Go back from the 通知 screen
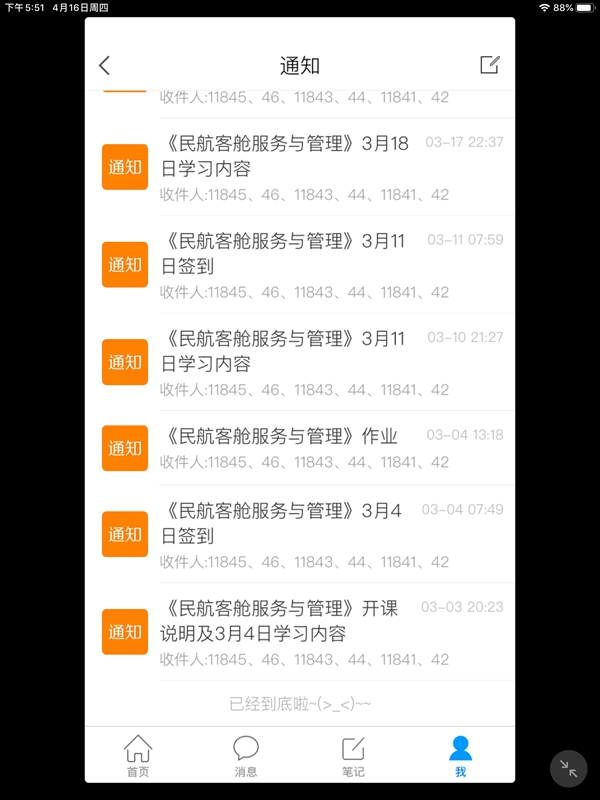Screen dimensions: 600x800 105,66
